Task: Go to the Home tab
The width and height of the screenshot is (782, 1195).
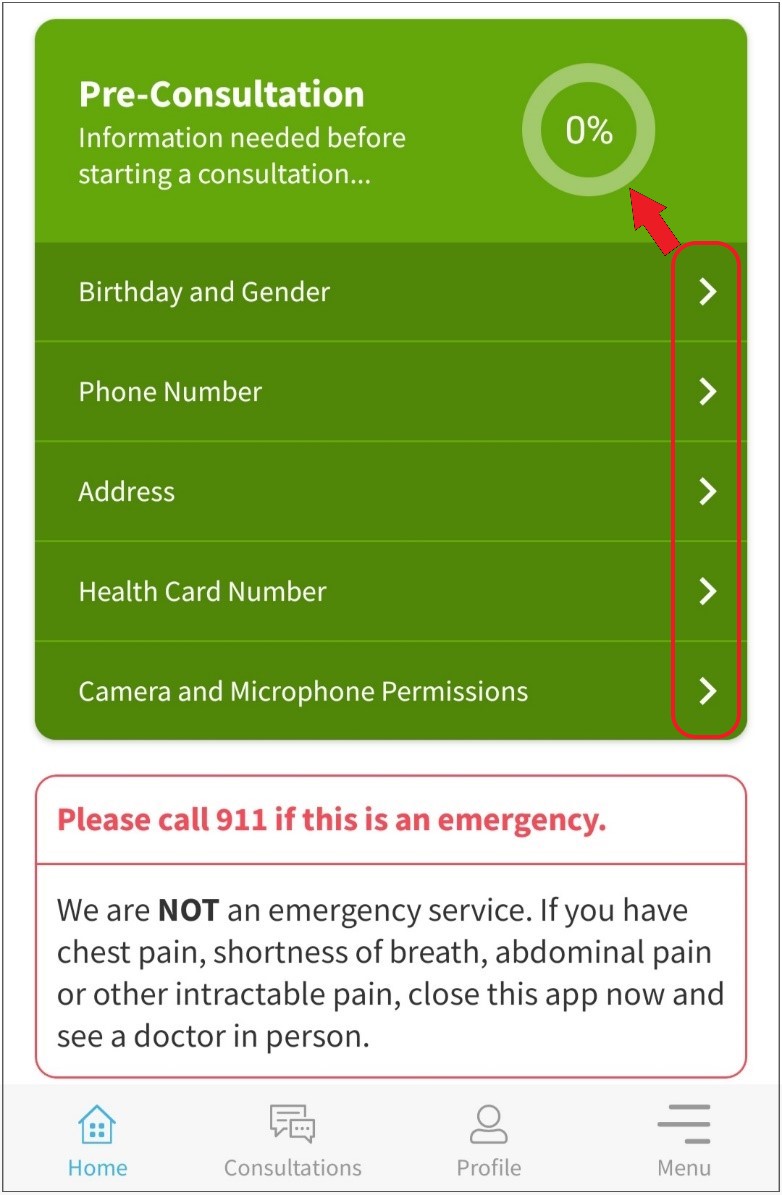Action: (97, 1140)
